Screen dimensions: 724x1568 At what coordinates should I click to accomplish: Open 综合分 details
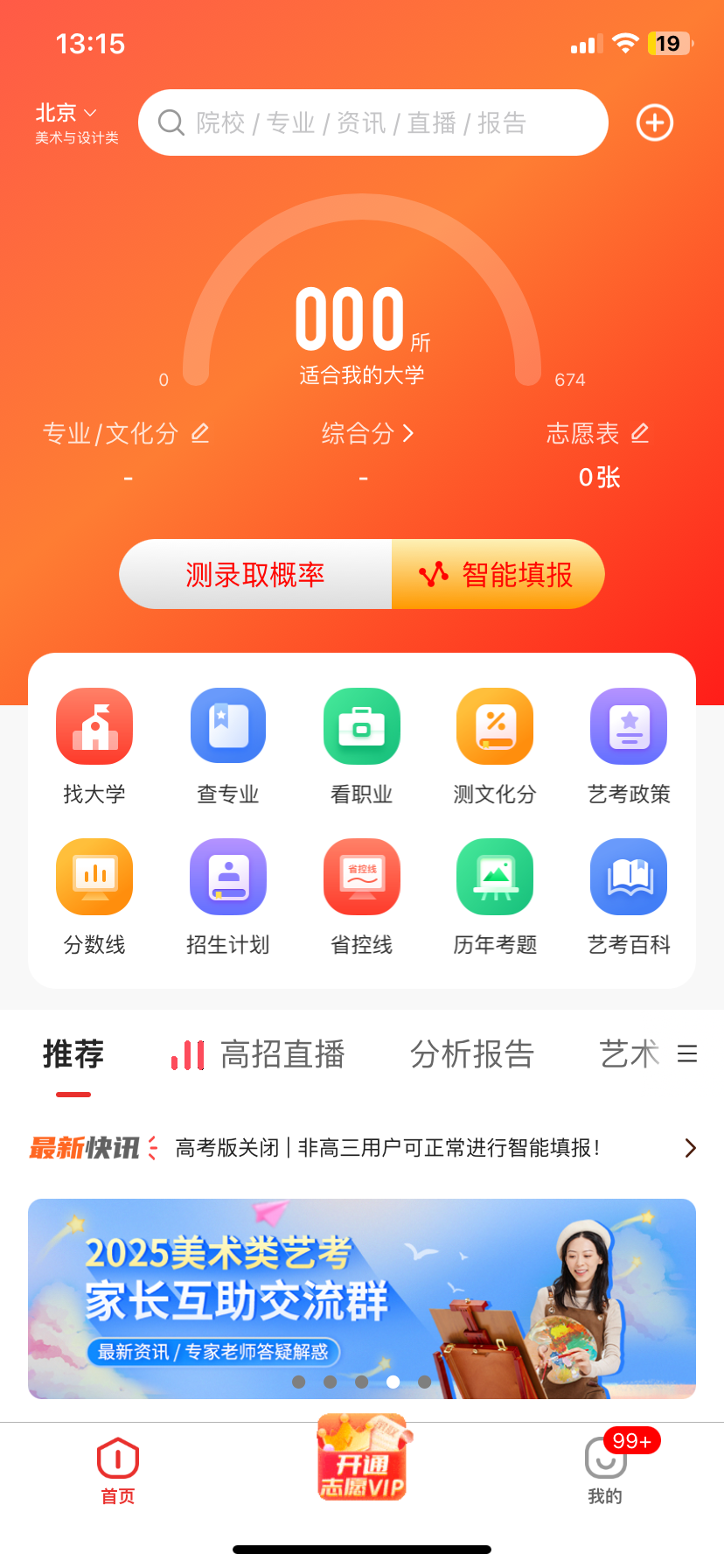coord(366,433)
